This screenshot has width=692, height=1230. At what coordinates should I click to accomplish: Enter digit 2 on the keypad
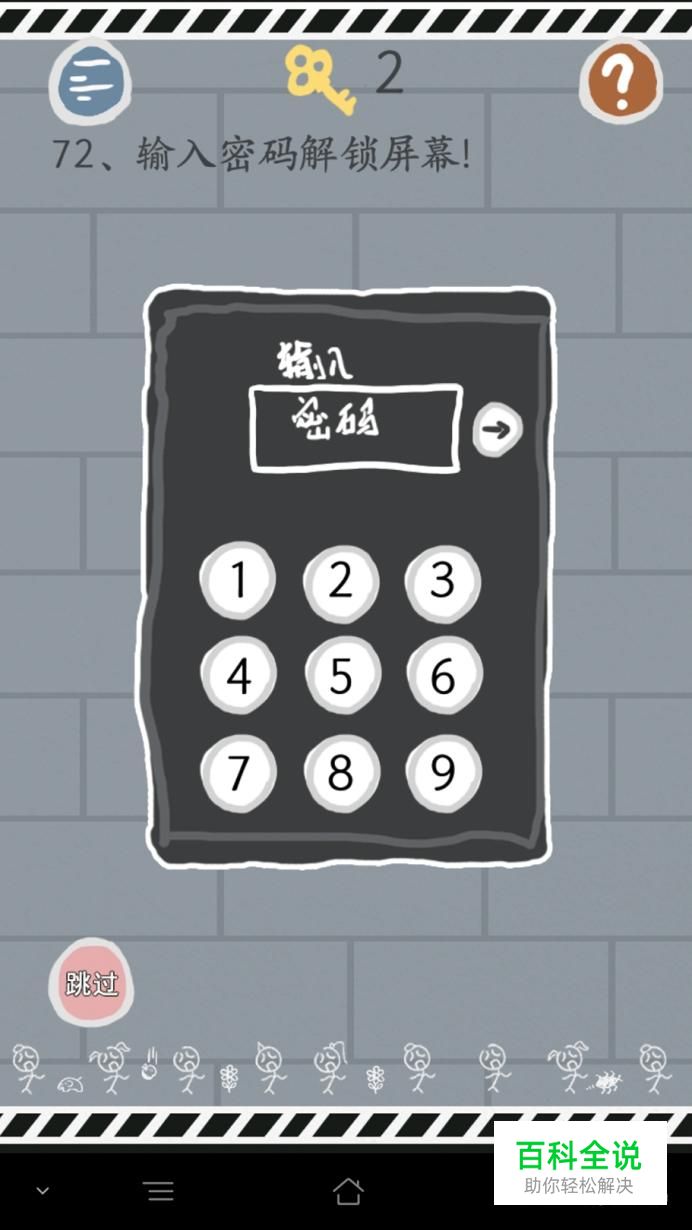[x=341, y=580]
